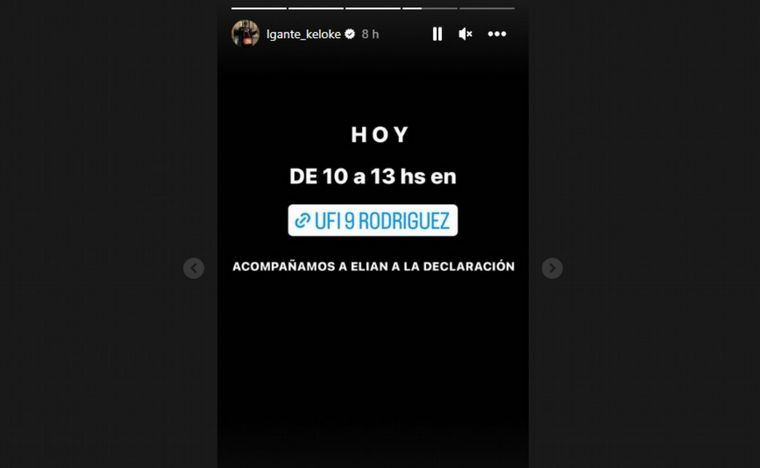Skip to the next story
Image resolution: width=760 pixels, height=468 pixels.
[x=552, y=268]
